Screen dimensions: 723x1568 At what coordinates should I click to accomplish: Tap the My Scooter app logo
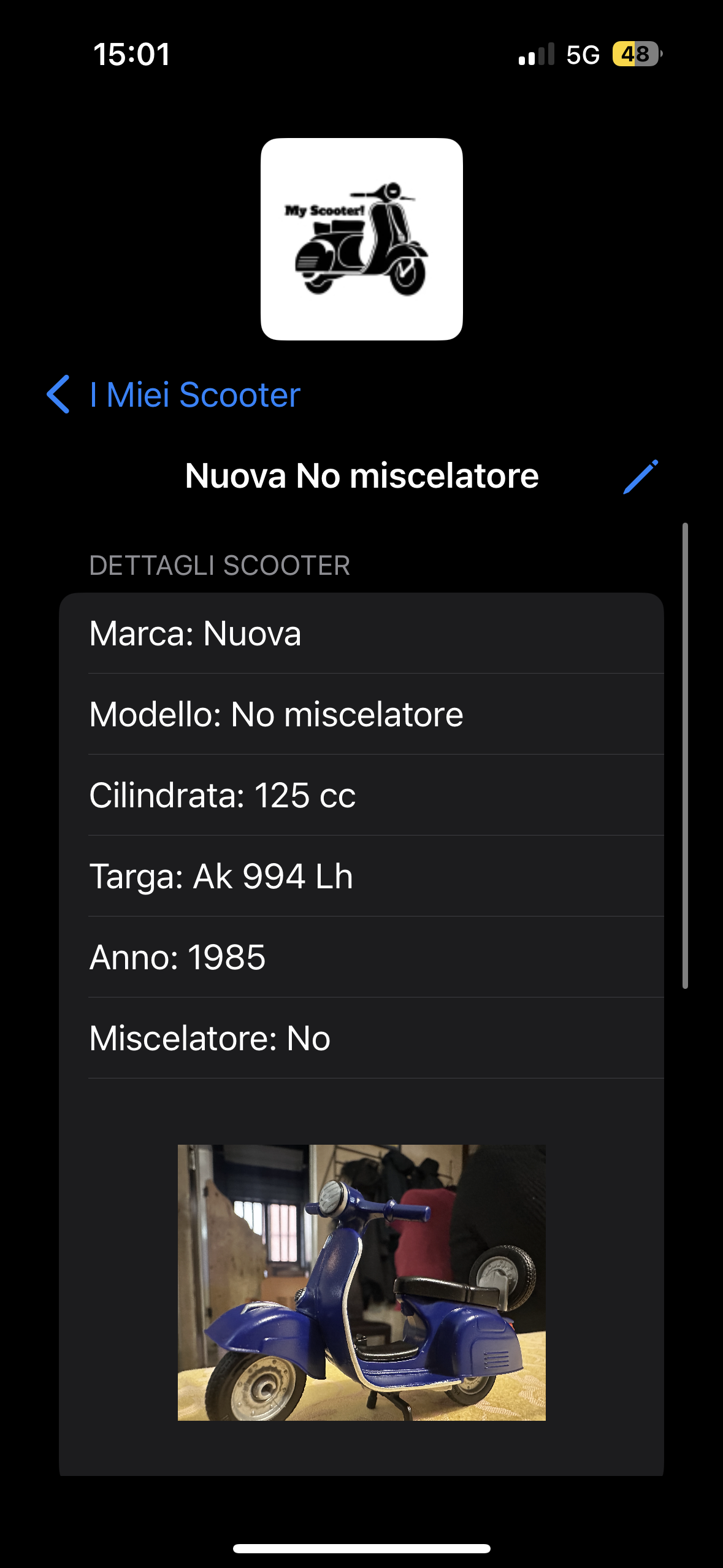(x=361, y=238)
